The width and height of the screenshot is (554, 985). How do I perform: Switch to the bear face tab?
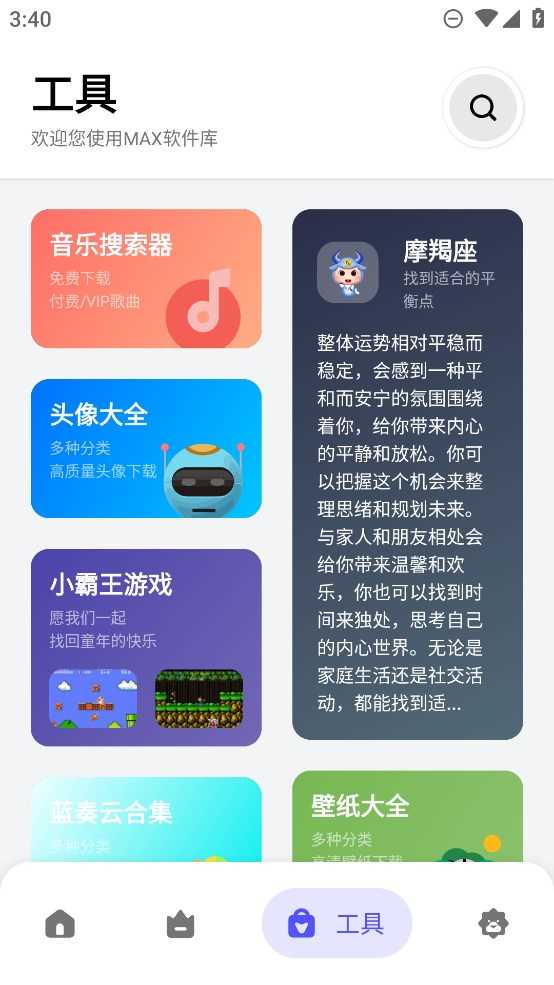[494, 923]
